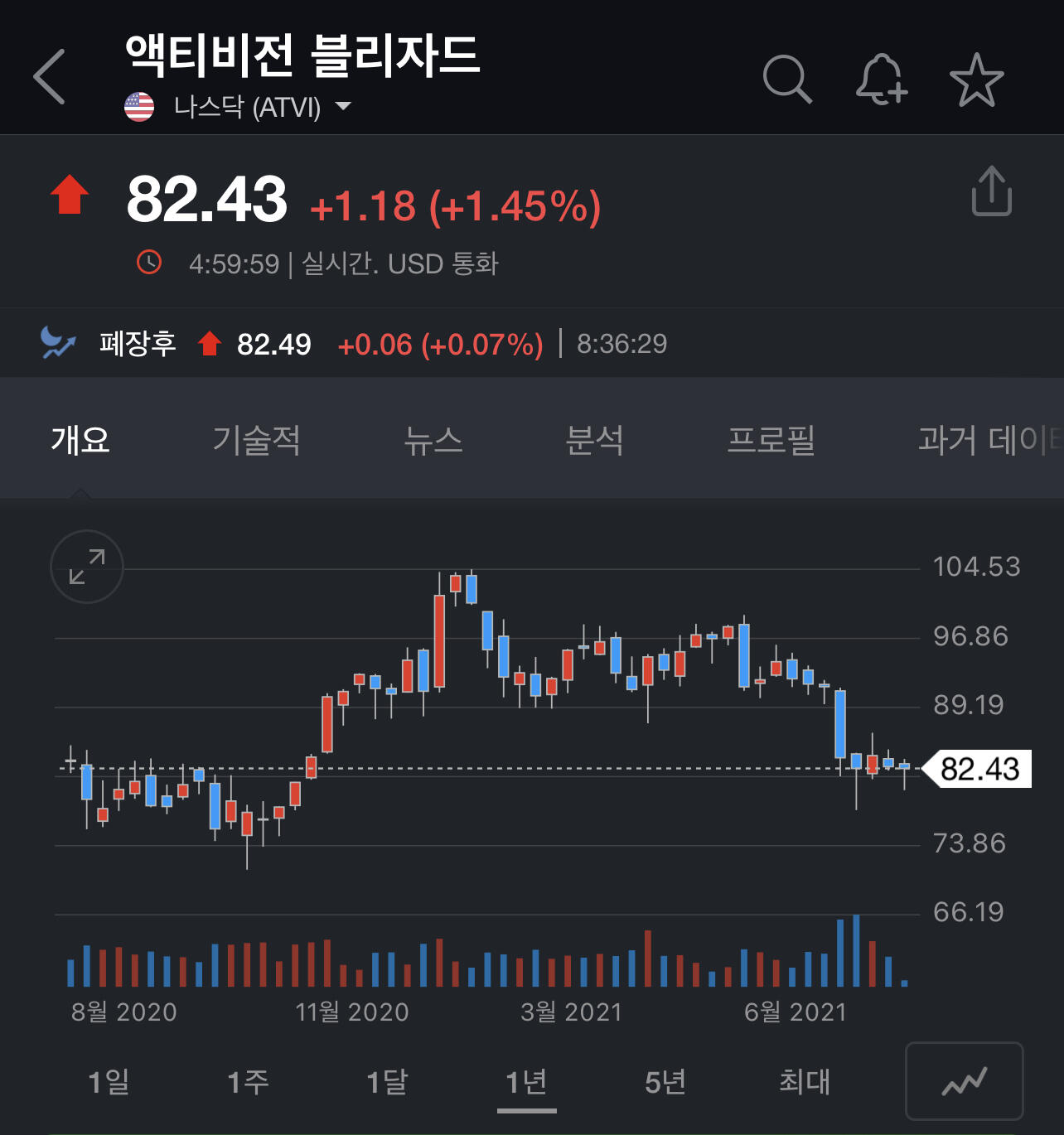Select the 개요 tab
This screenshot has height=1135, width=1064.
pos(80,440)
